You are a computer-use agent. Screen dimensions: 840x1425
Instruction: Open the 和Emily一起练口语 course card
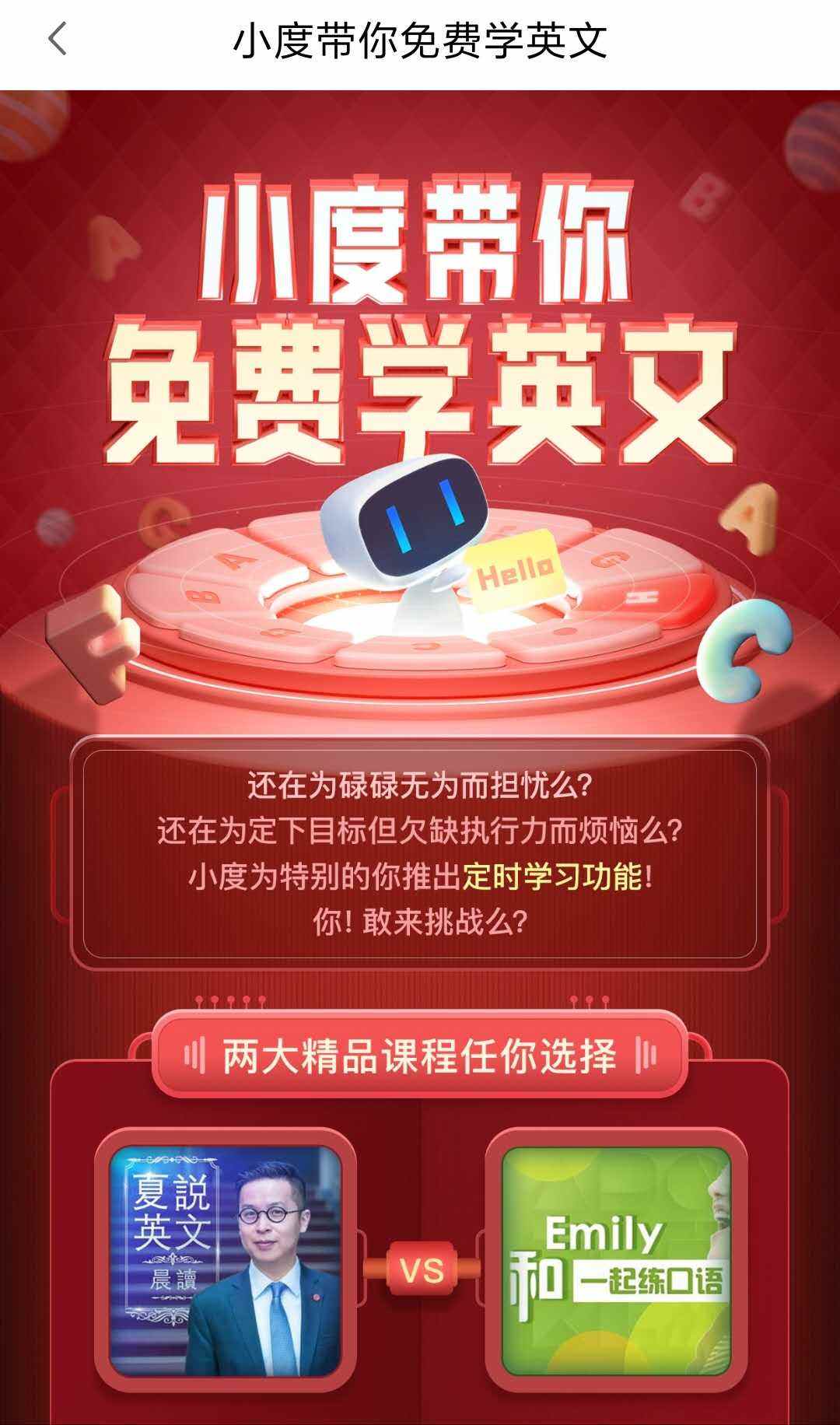pos(616,1260)
